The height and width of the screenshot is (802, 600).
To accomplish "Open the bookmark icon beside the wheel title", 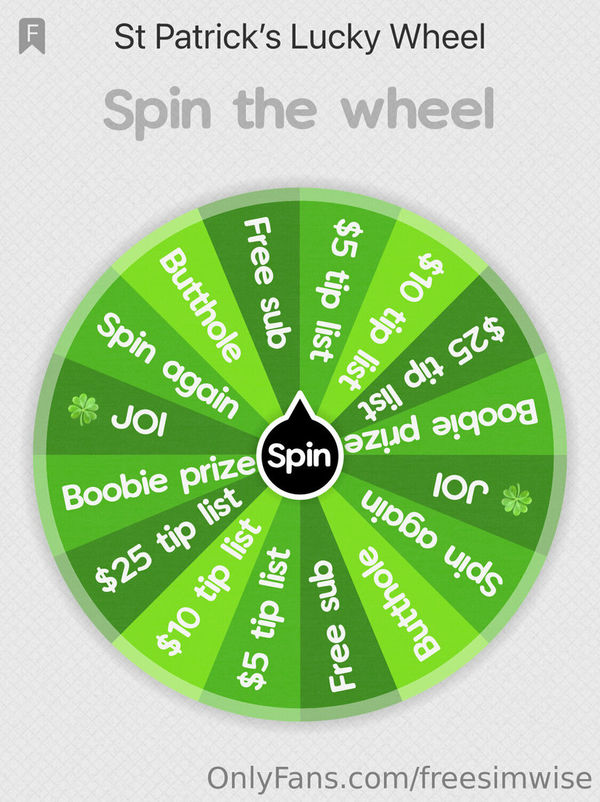I will click(31, 37).
